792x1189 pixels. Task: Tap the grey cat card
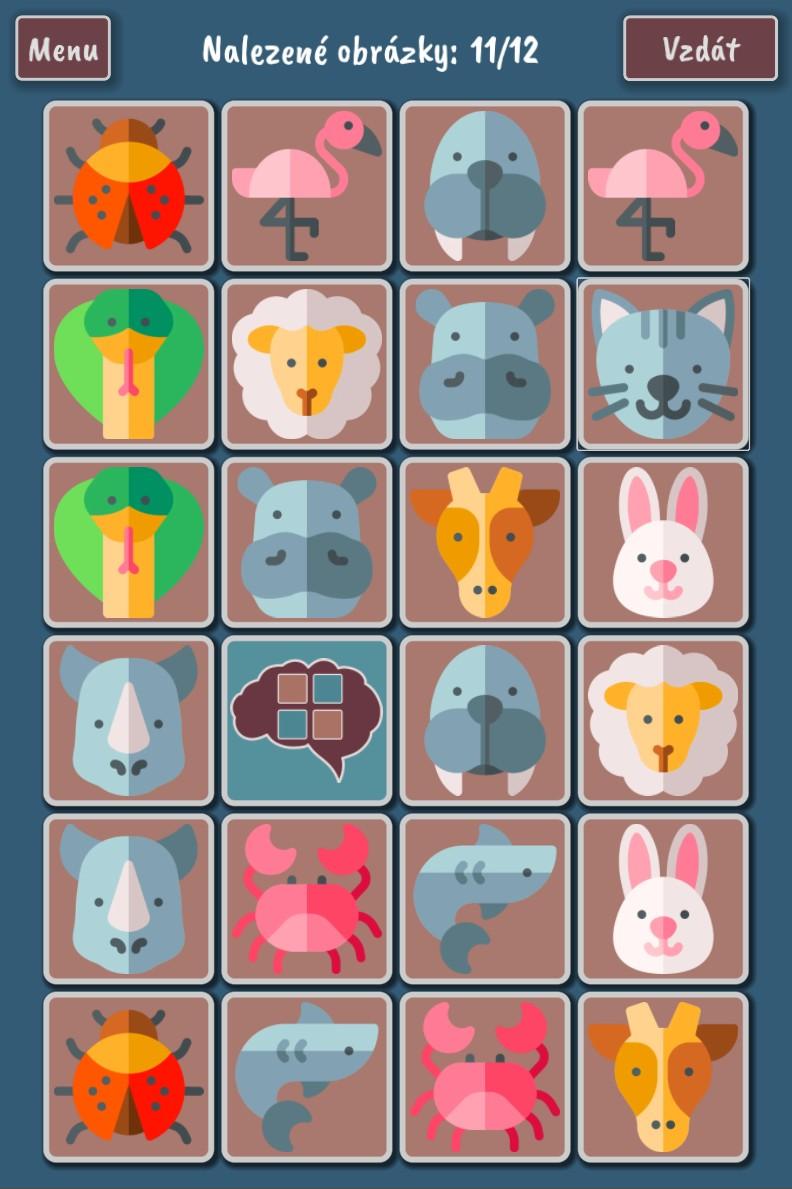663,364
